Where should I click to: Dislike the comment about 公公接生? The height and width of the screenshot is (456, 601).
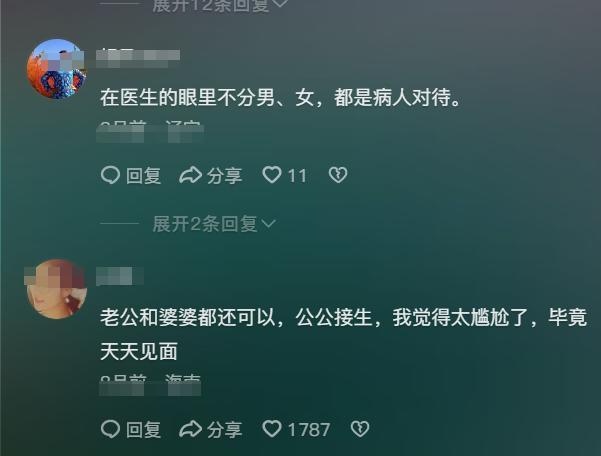click(360, 430)
